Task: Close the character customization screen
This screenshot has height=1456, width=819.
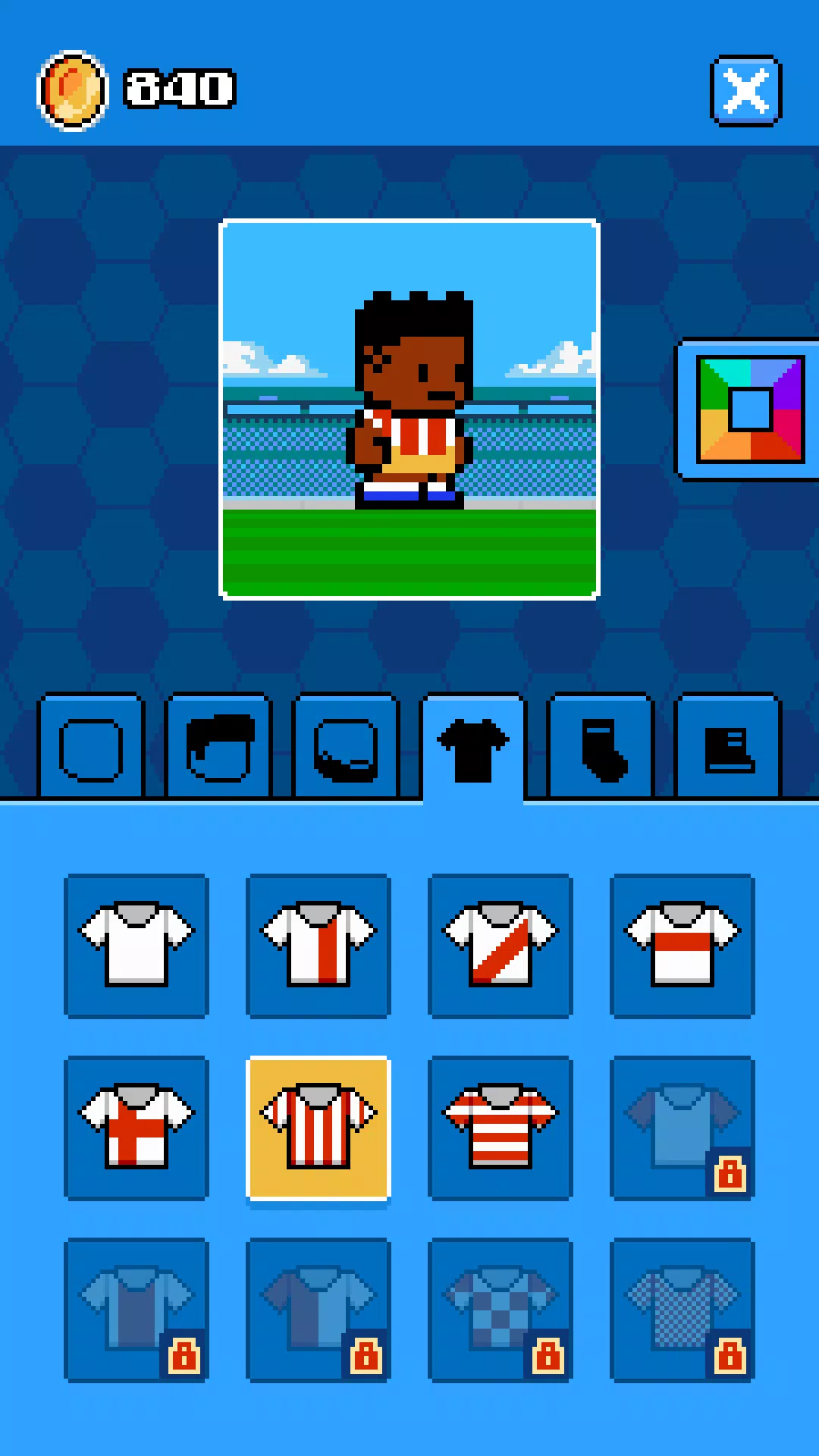Action: click(x=745, y=90)
